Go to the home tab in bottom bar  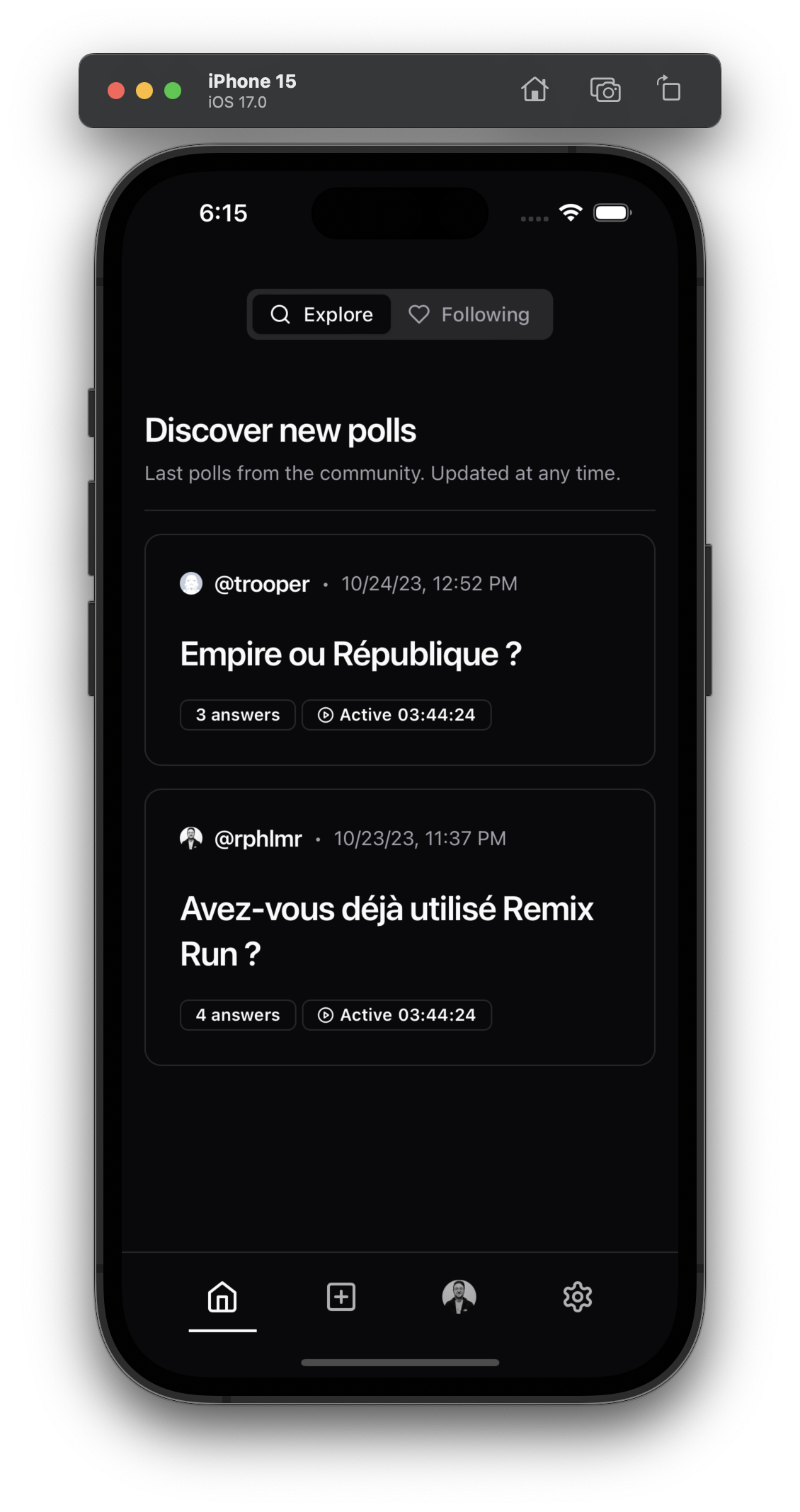tap(222, 1297)
